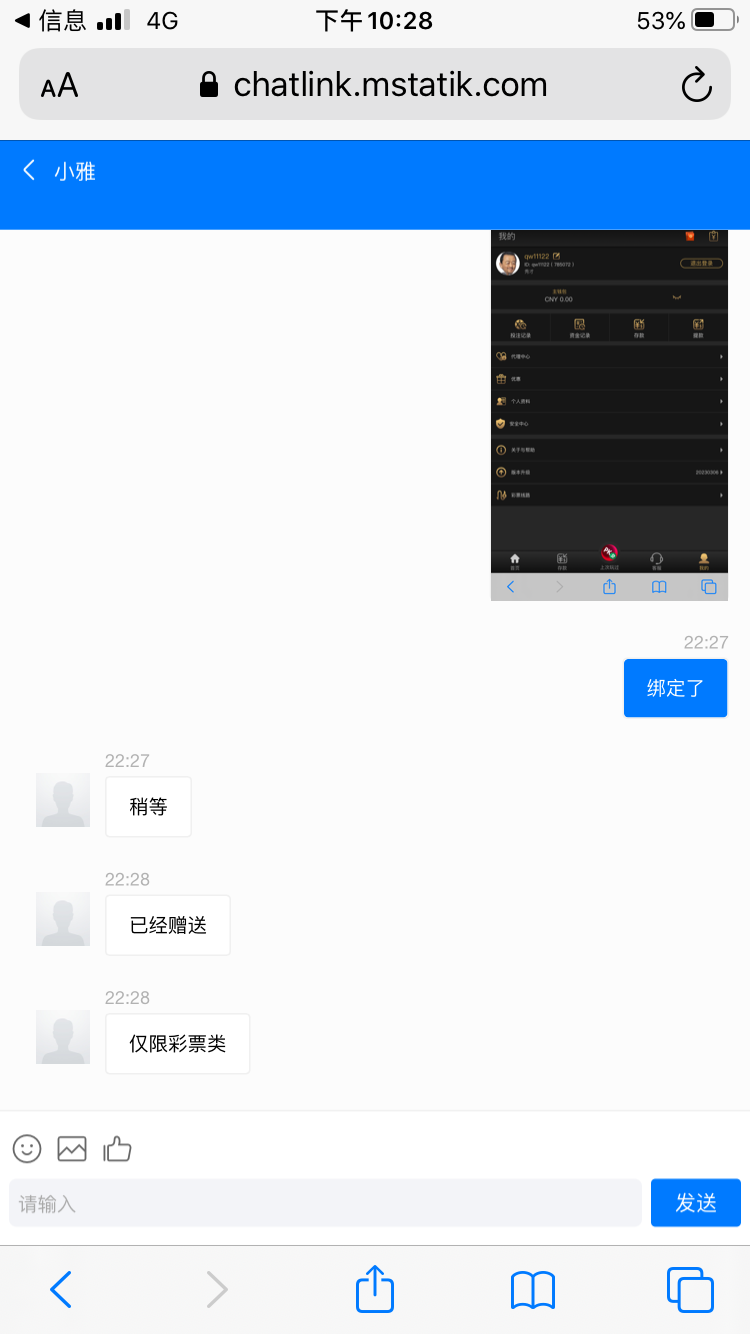Image resolution: width=750 pixels, height=1334 pixels.
Task: Tap the chatlink.mstatik.com address bar
Action: (x=375, y=85)
